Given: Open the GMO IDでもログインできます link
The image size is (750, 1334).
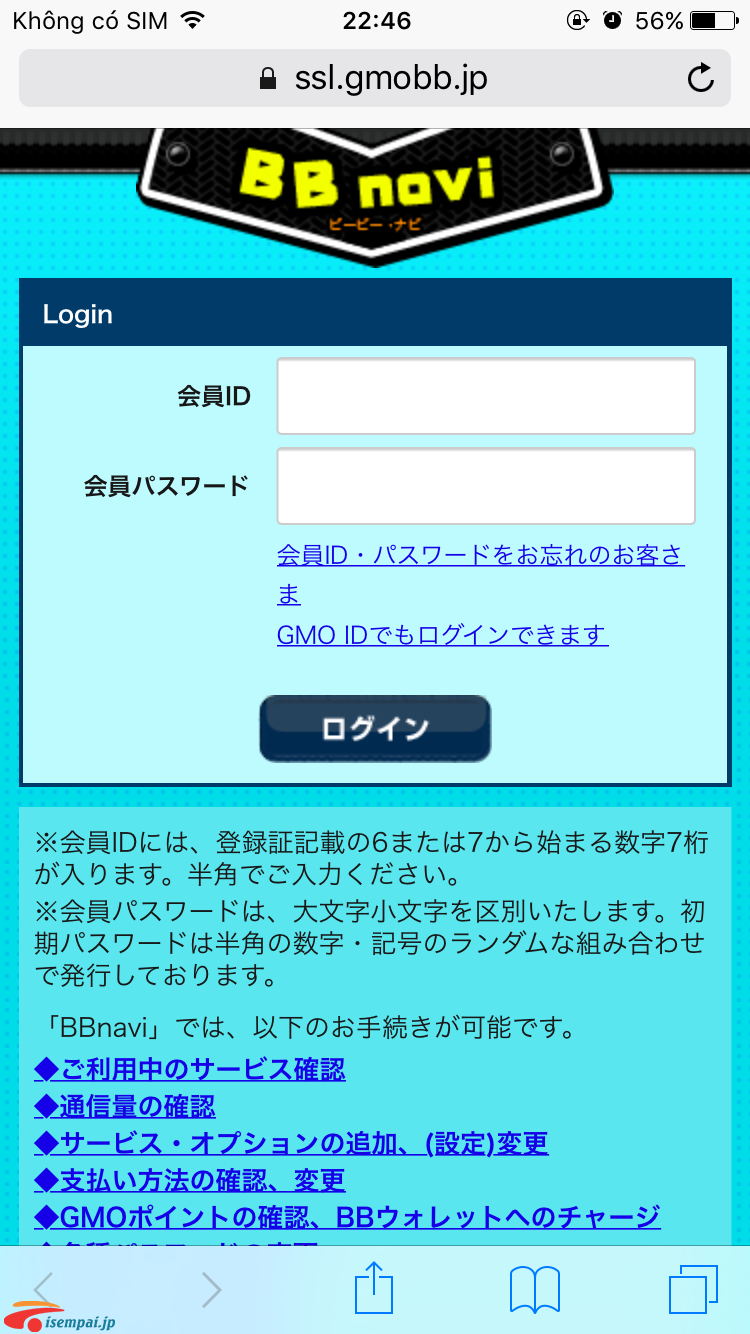Looking at the screenshot, I should pos(442,635).
